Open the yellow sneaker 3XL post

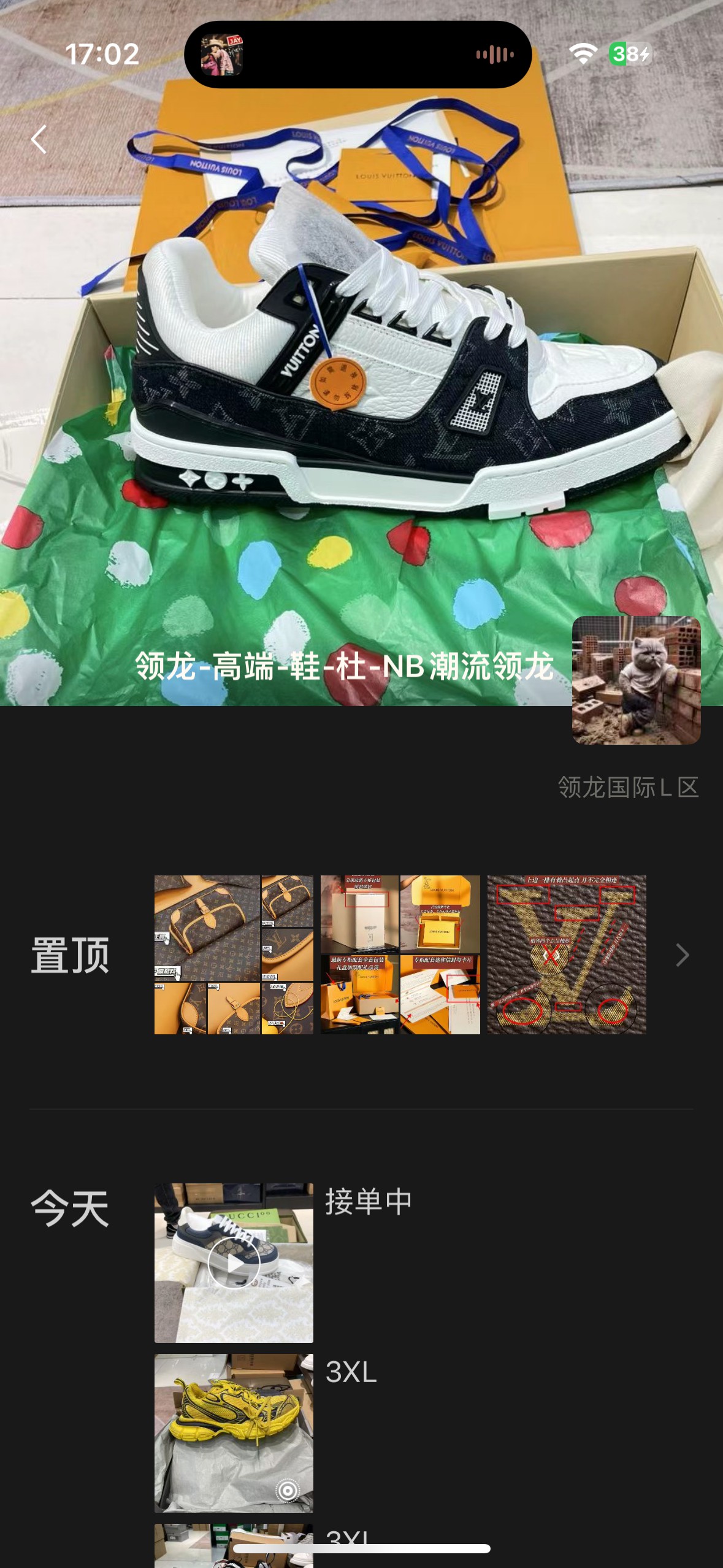pos(234,1432)
